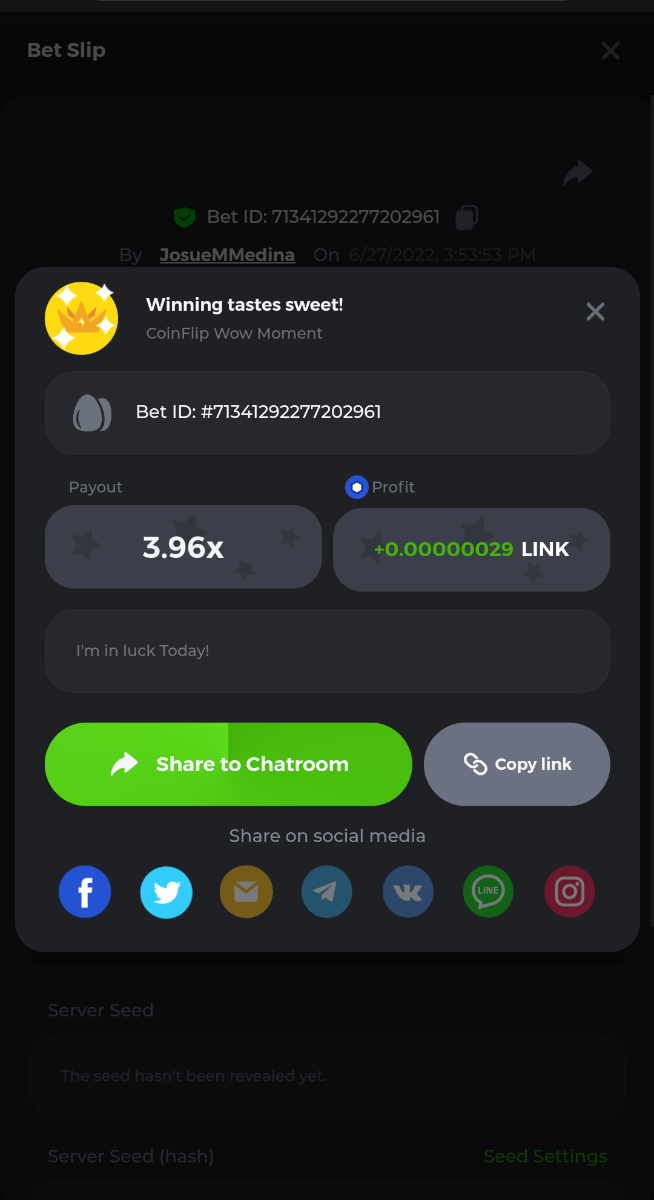Share on Twitter

point(166,892)
